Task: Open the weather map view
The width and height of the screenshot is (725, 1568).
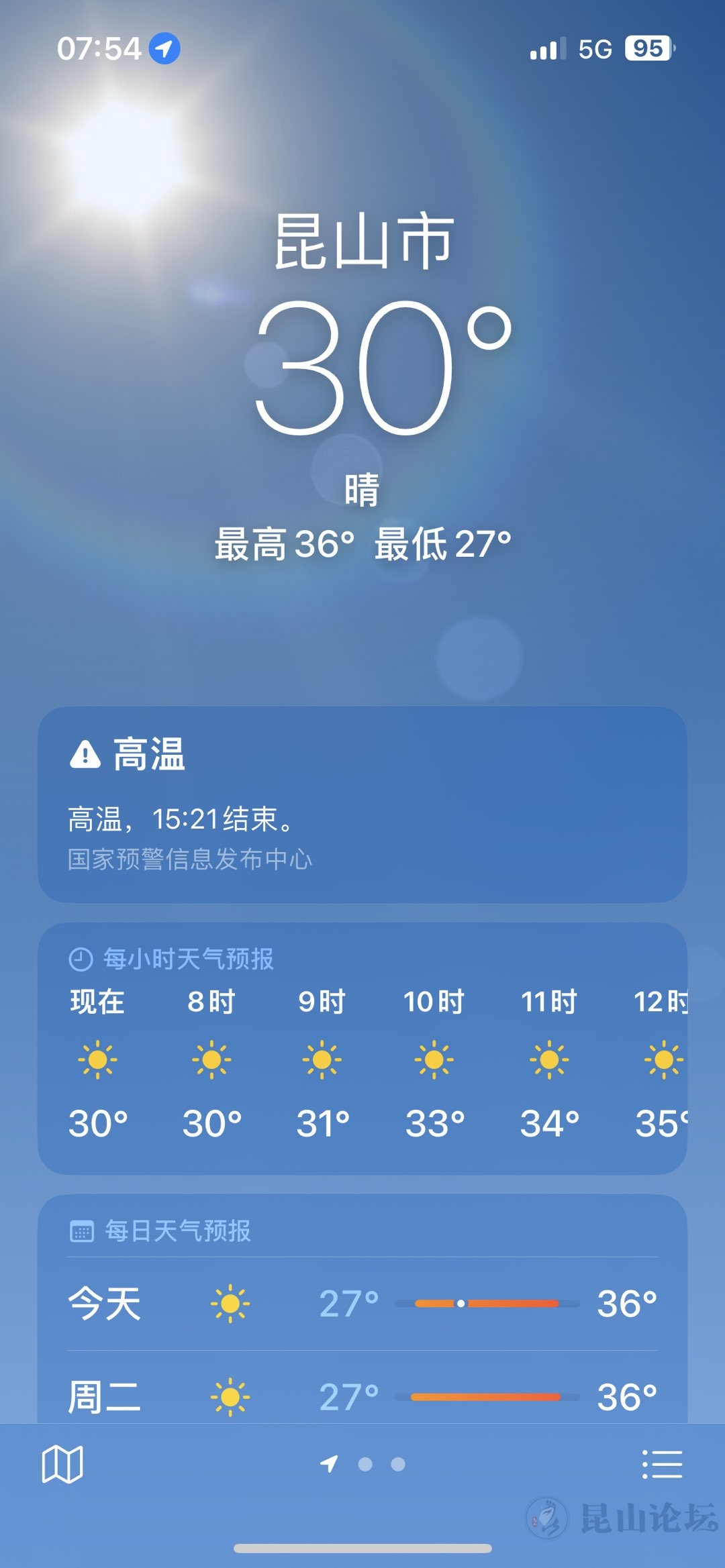Action: coord(62,1464)
